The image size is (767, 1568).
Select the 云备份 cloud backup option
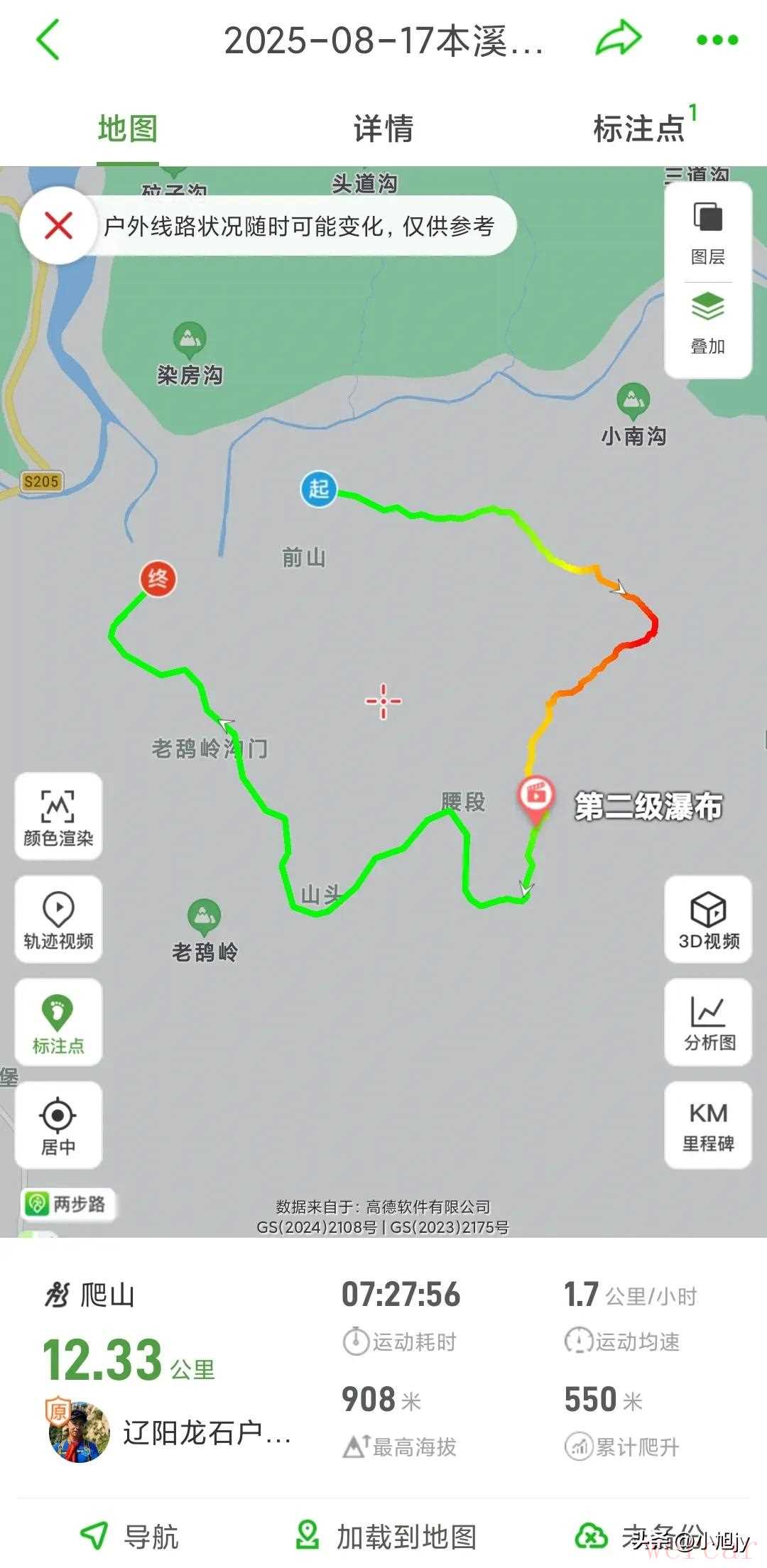639,1536
